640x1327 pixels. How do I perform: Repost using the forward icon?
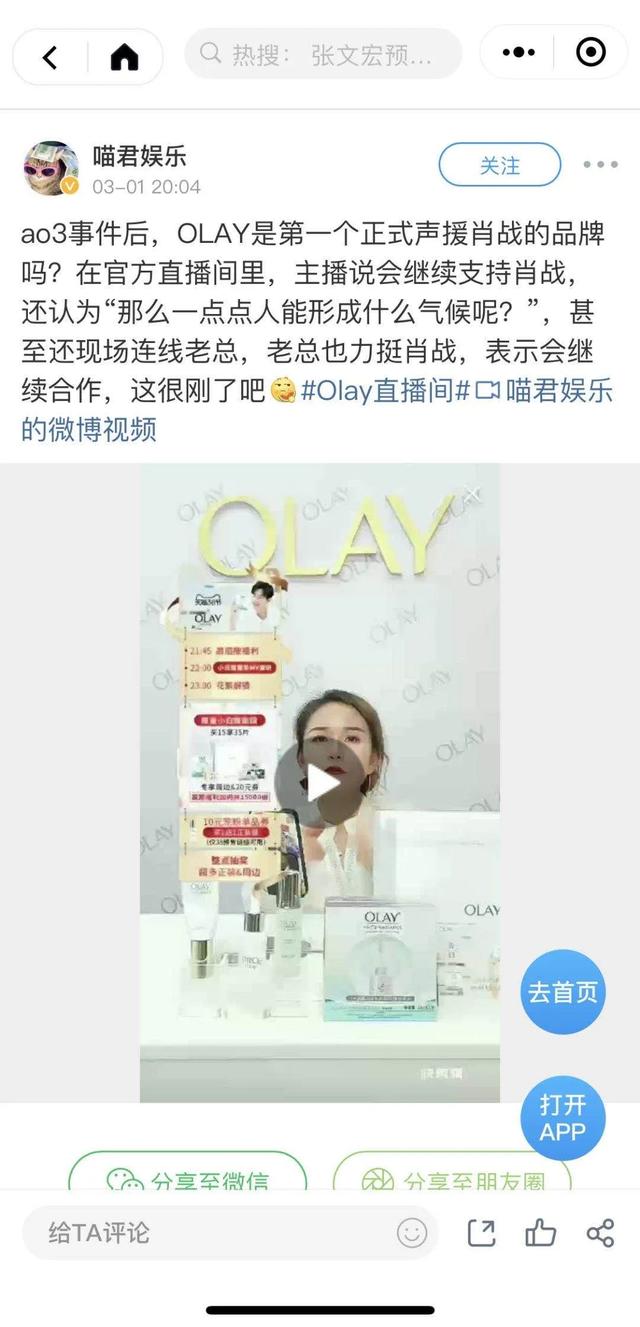[x=481, y=1233]
